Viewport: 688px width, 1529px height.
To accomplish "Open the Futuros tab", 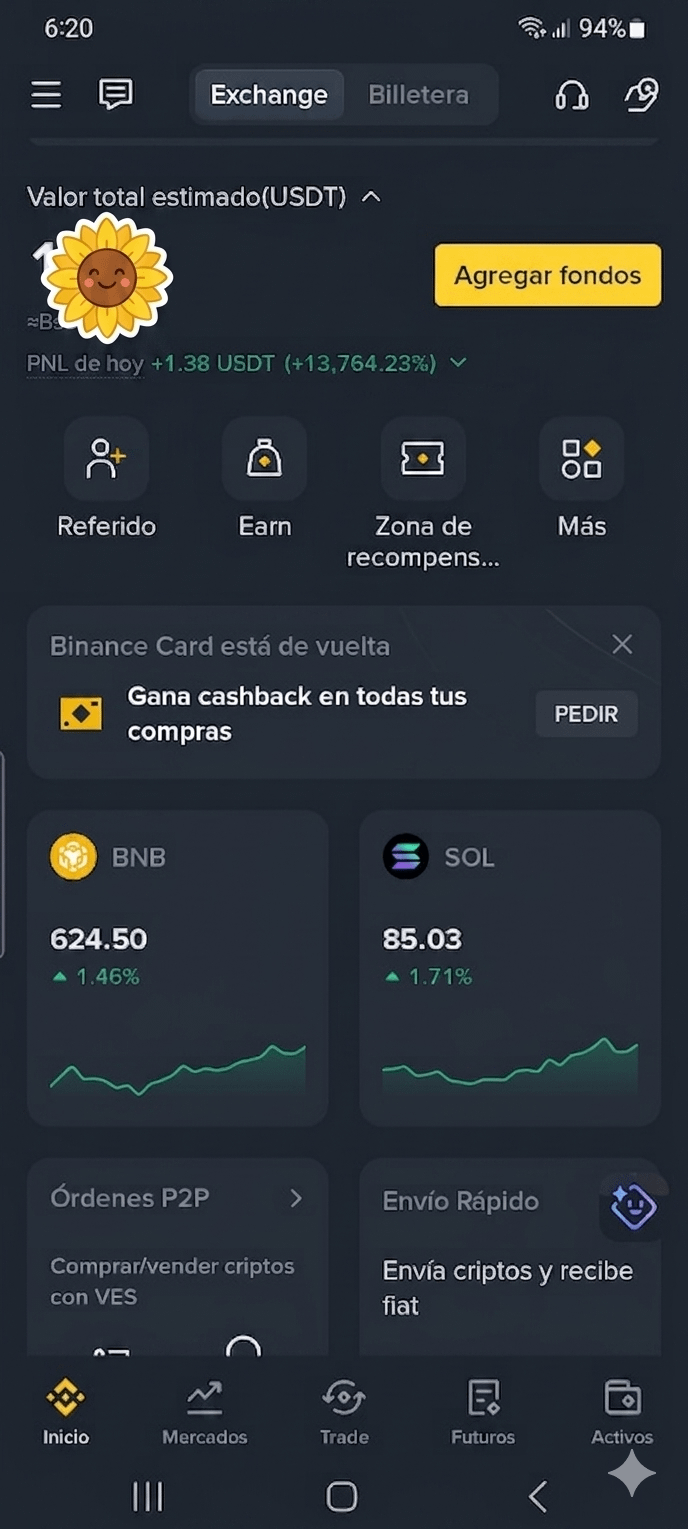I will click(483, 1413).
